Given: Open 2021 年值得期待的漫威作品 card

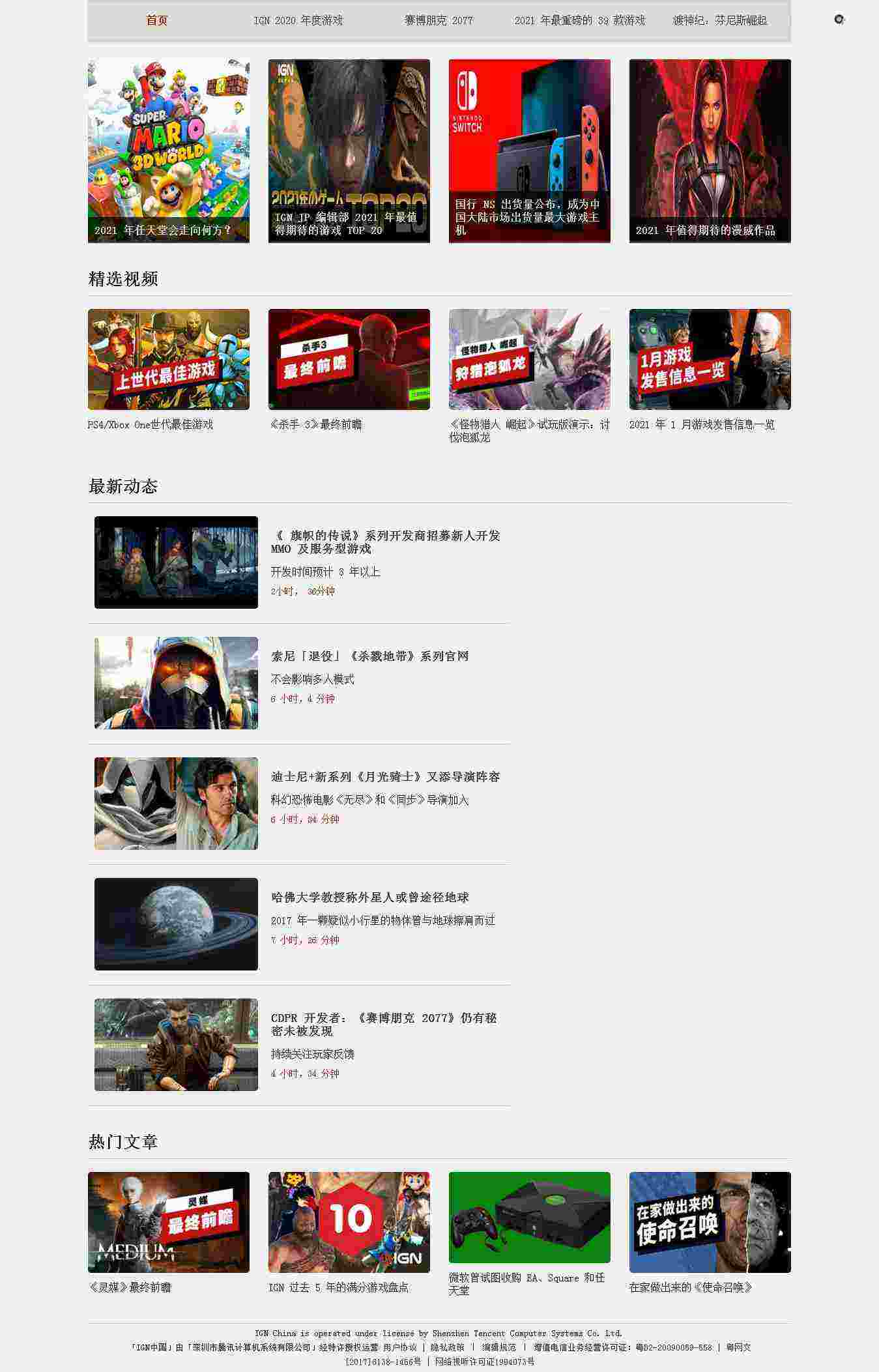Looking at the screenshot, I should coord(710,151).
